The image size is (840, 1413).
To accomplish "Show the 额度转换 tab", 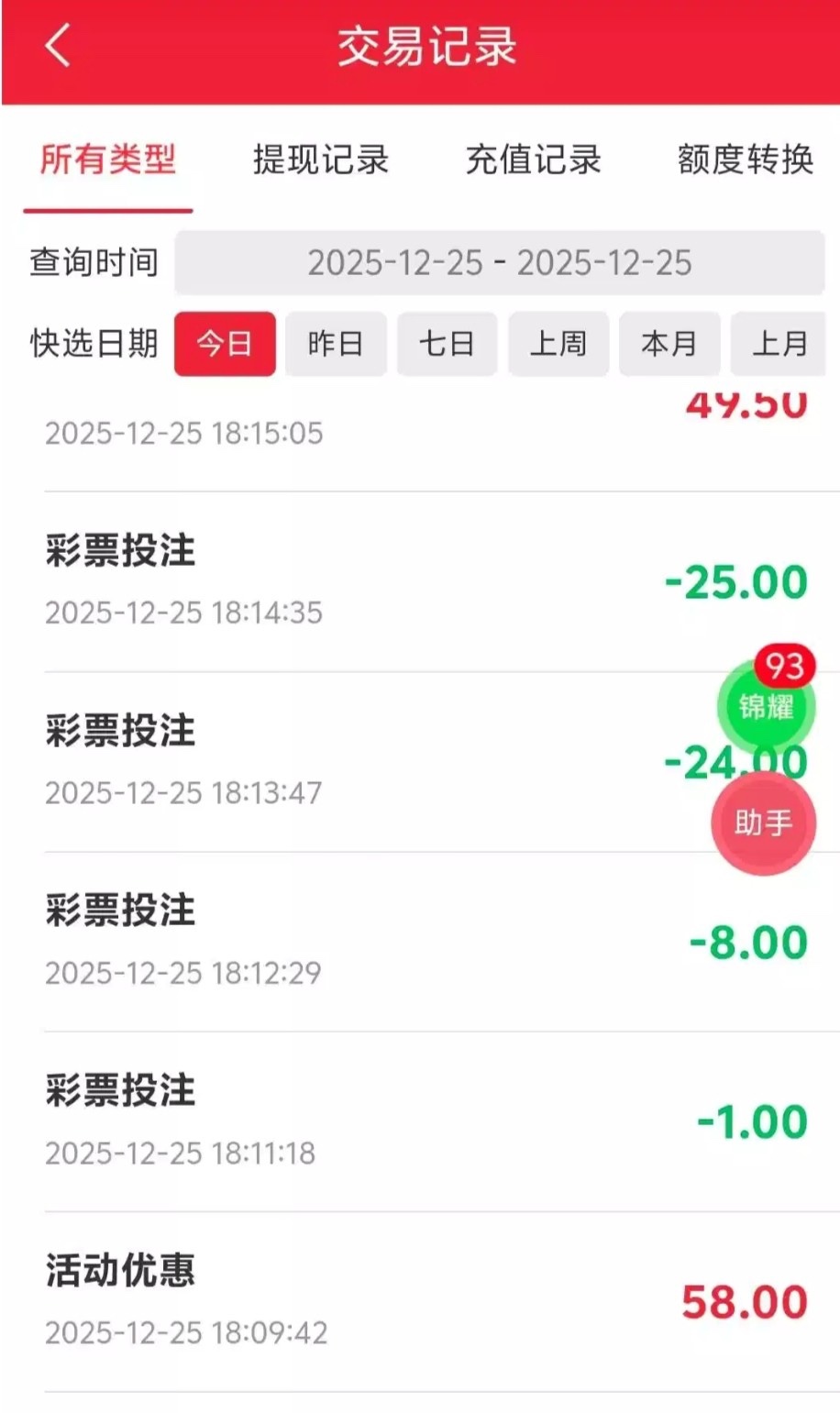I will (x=745, y=160).
